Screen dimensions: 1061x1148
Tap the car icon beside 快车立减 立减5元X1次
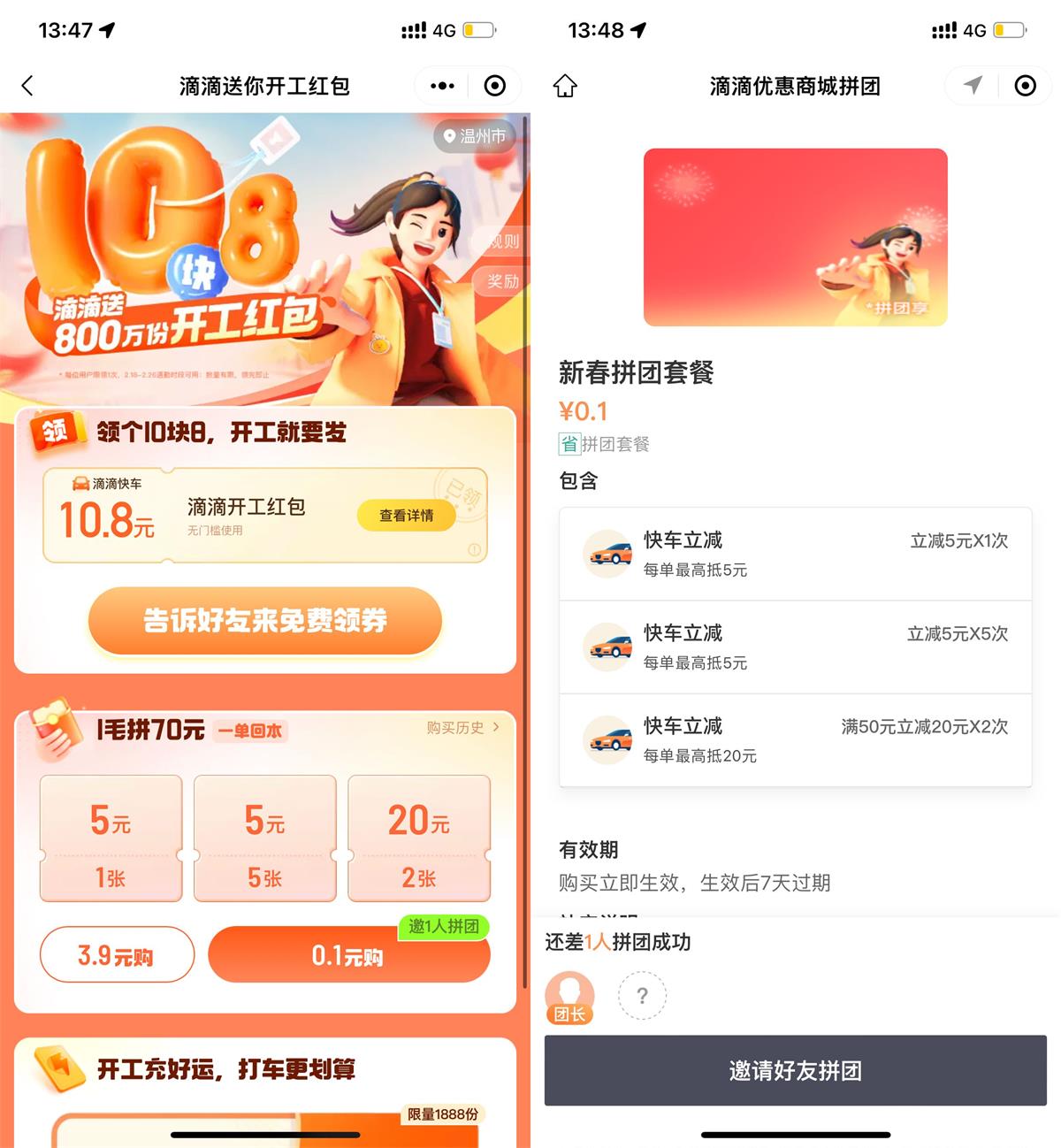[x=608, y=553]
